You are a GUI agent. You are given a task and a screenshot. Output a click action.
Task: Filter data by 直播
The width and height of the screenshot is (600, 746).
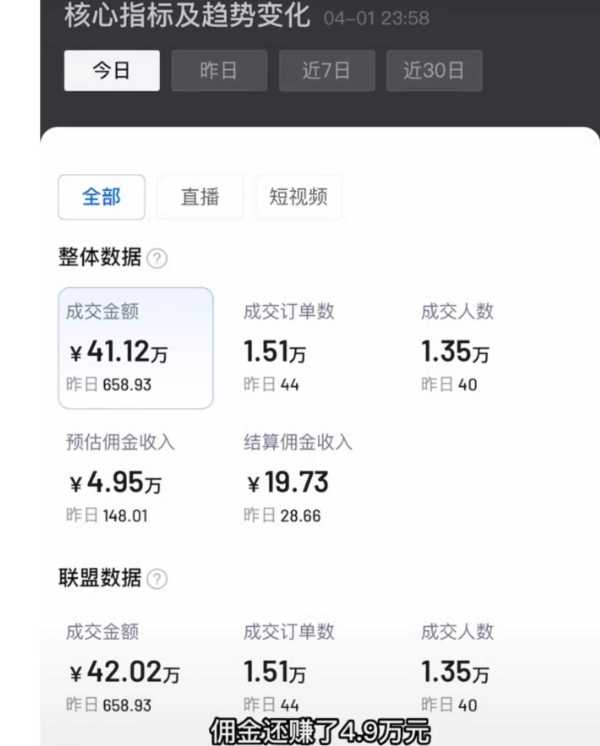point(200,197)
